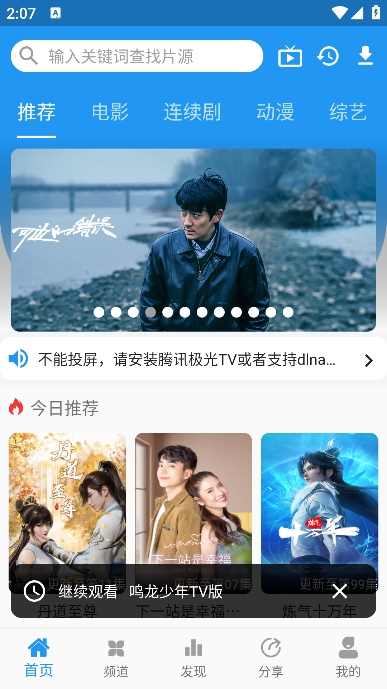Continue watching 鸣龙少年TV版
This screenshot has width=387, height=689.
[141, 591]
